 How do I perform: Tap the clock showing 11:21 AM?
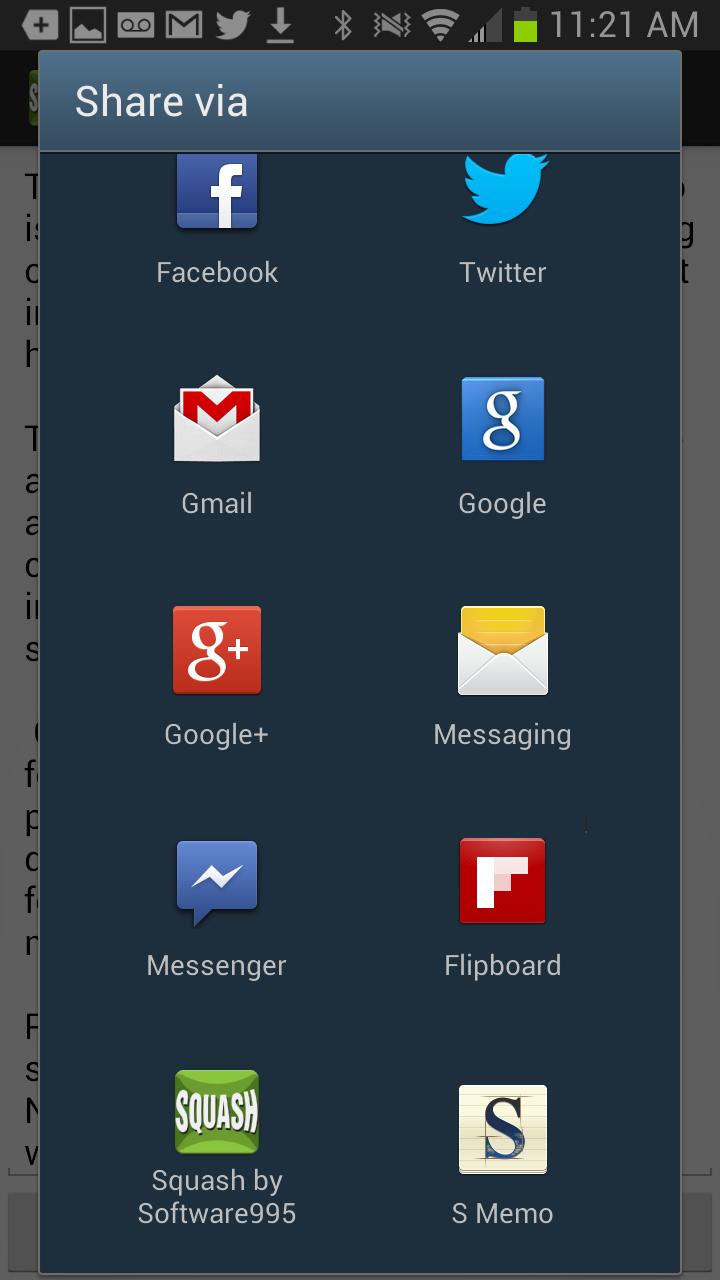623,25
